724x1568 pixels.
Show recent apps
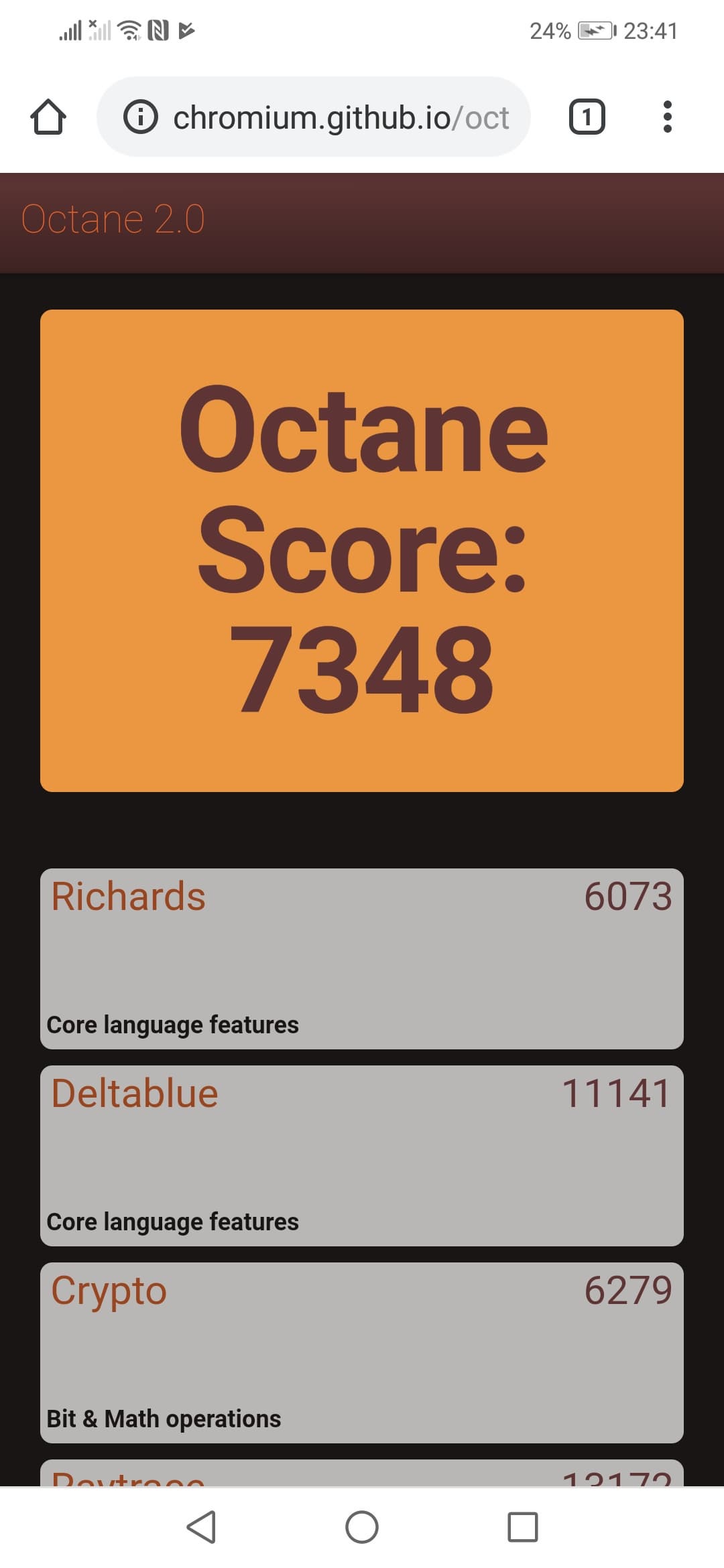coord(522,1527)
